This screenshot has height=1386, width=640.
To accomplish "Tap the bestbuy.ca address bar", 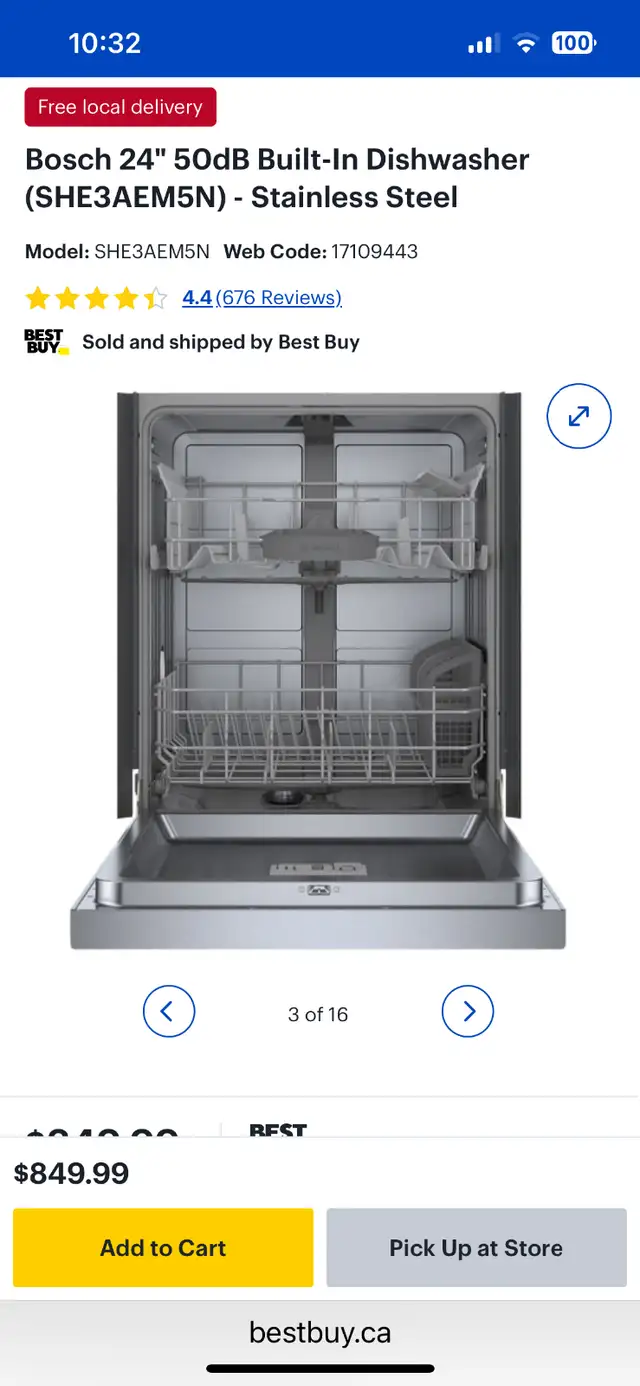I will (x=320, y=1332).
